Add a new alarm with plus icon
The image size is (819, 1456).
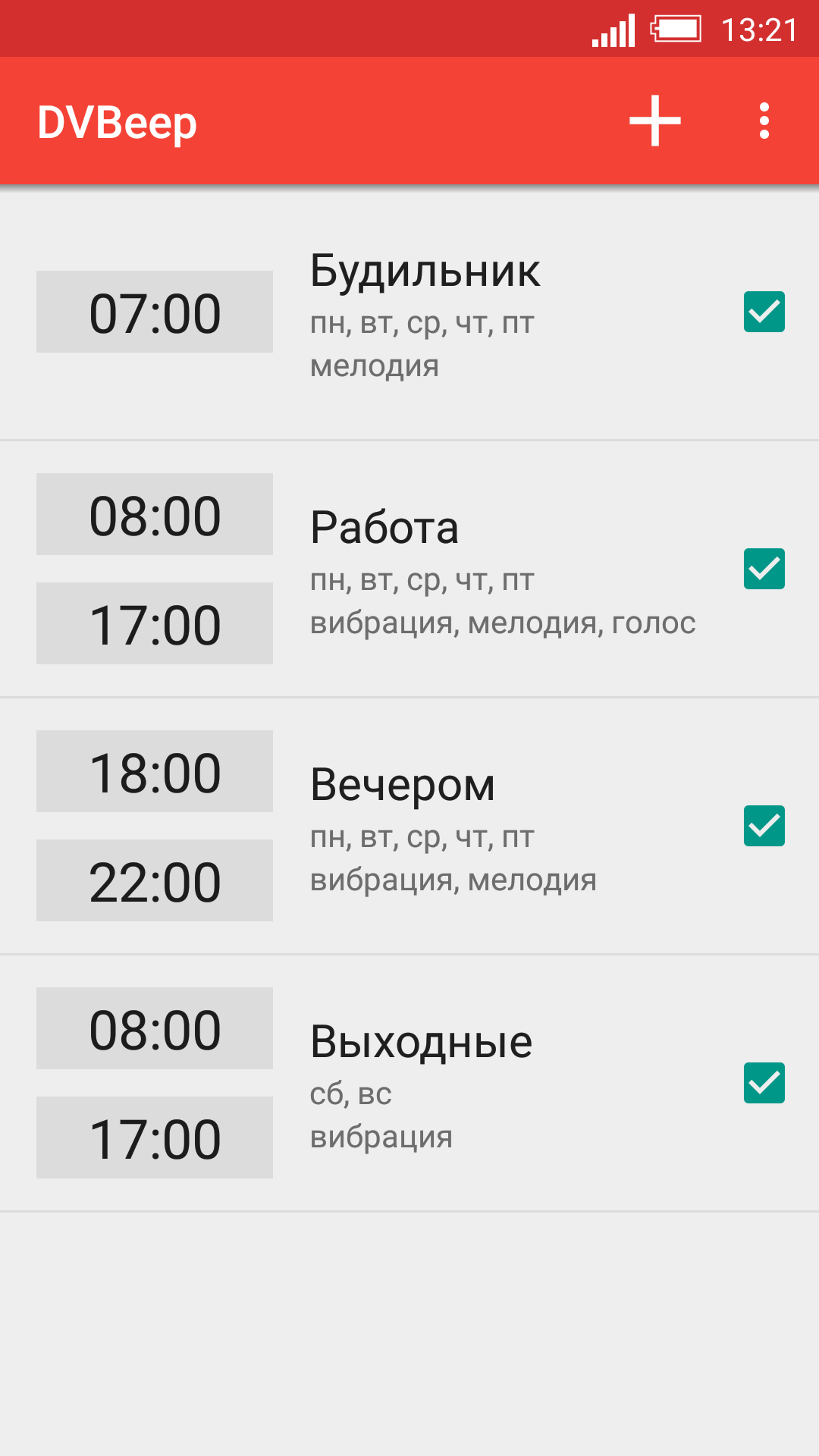pyautogui.click(x=655, y=121)
